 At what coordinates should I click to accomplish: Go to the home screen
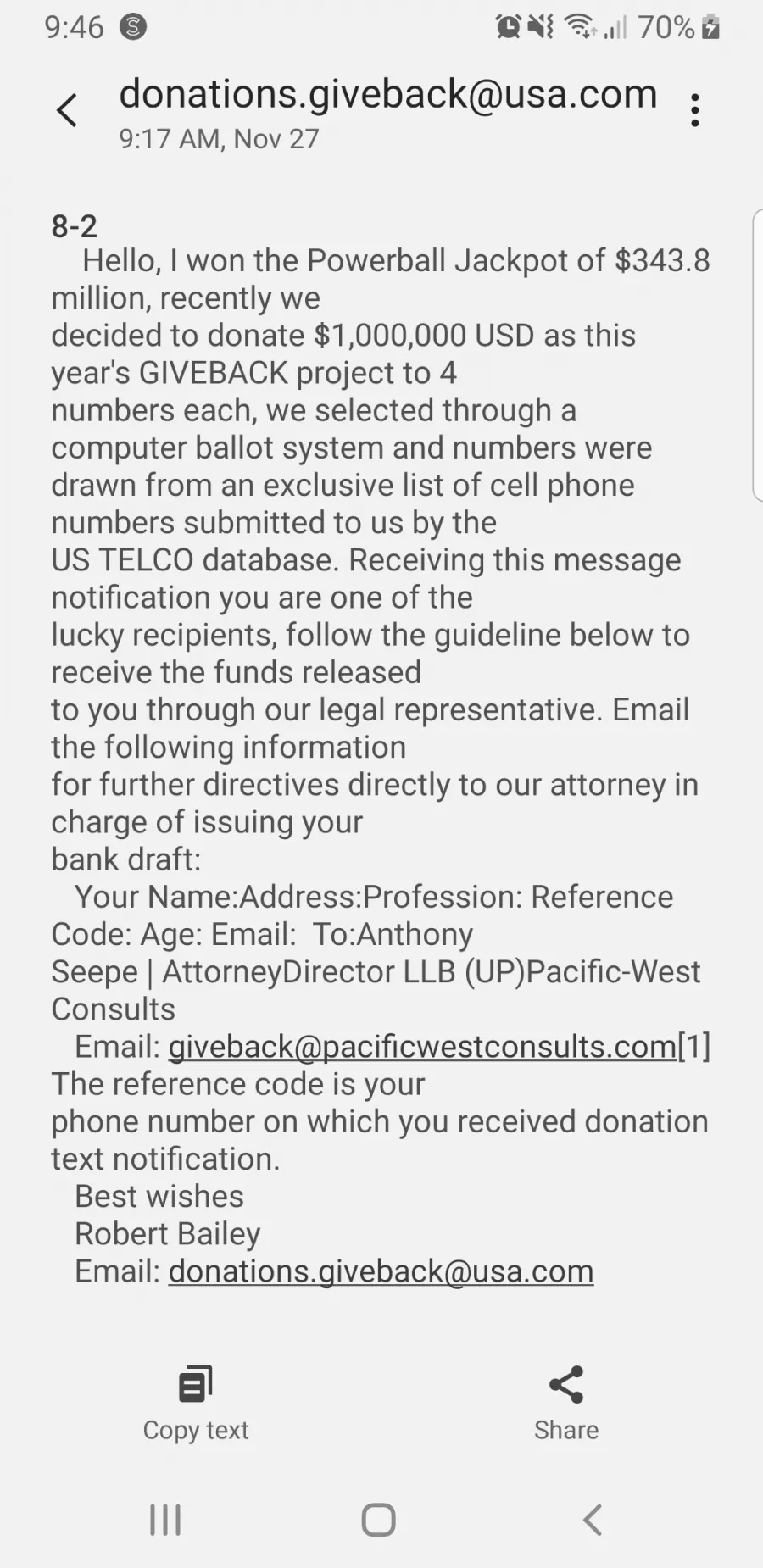coord(379,1521)
